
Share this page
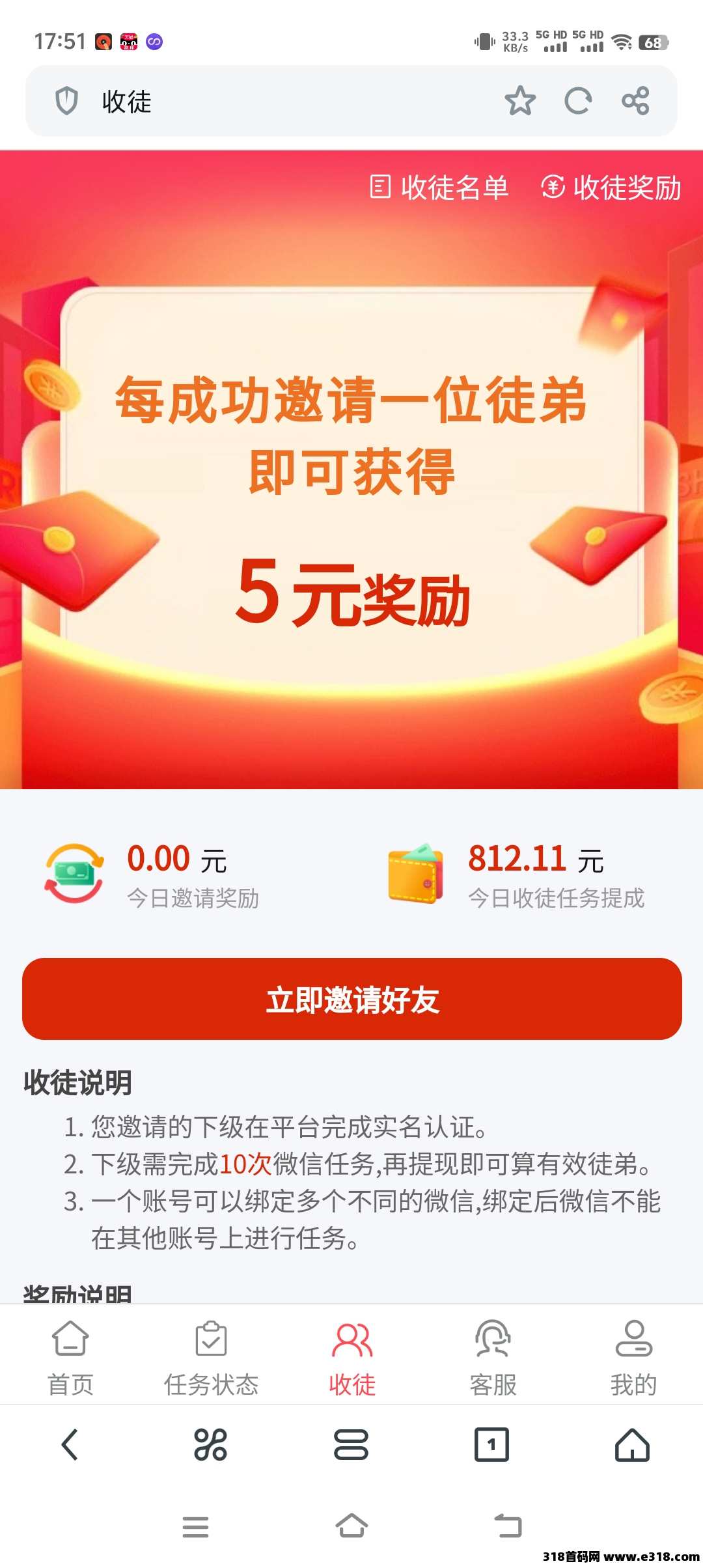coord(635,101)
